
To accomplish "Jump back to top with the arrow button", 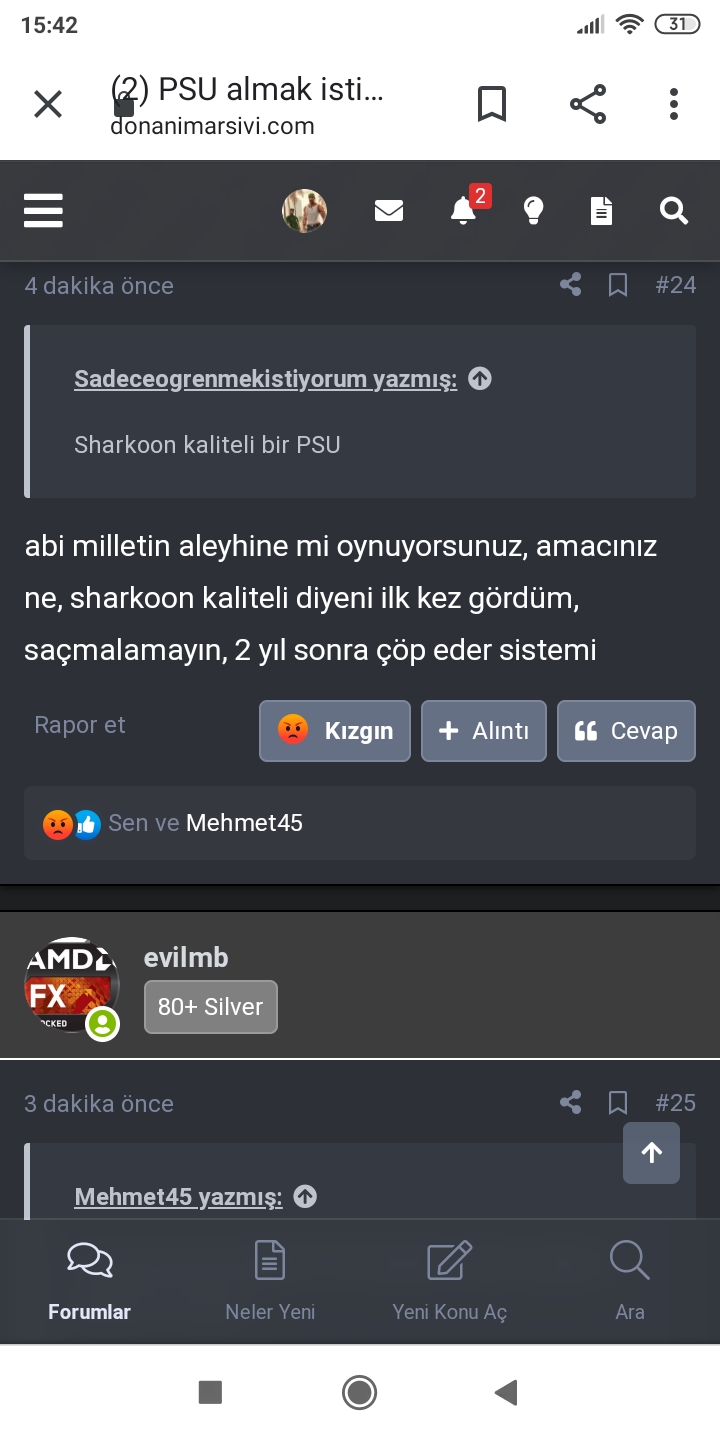I will pos(652,1153).
